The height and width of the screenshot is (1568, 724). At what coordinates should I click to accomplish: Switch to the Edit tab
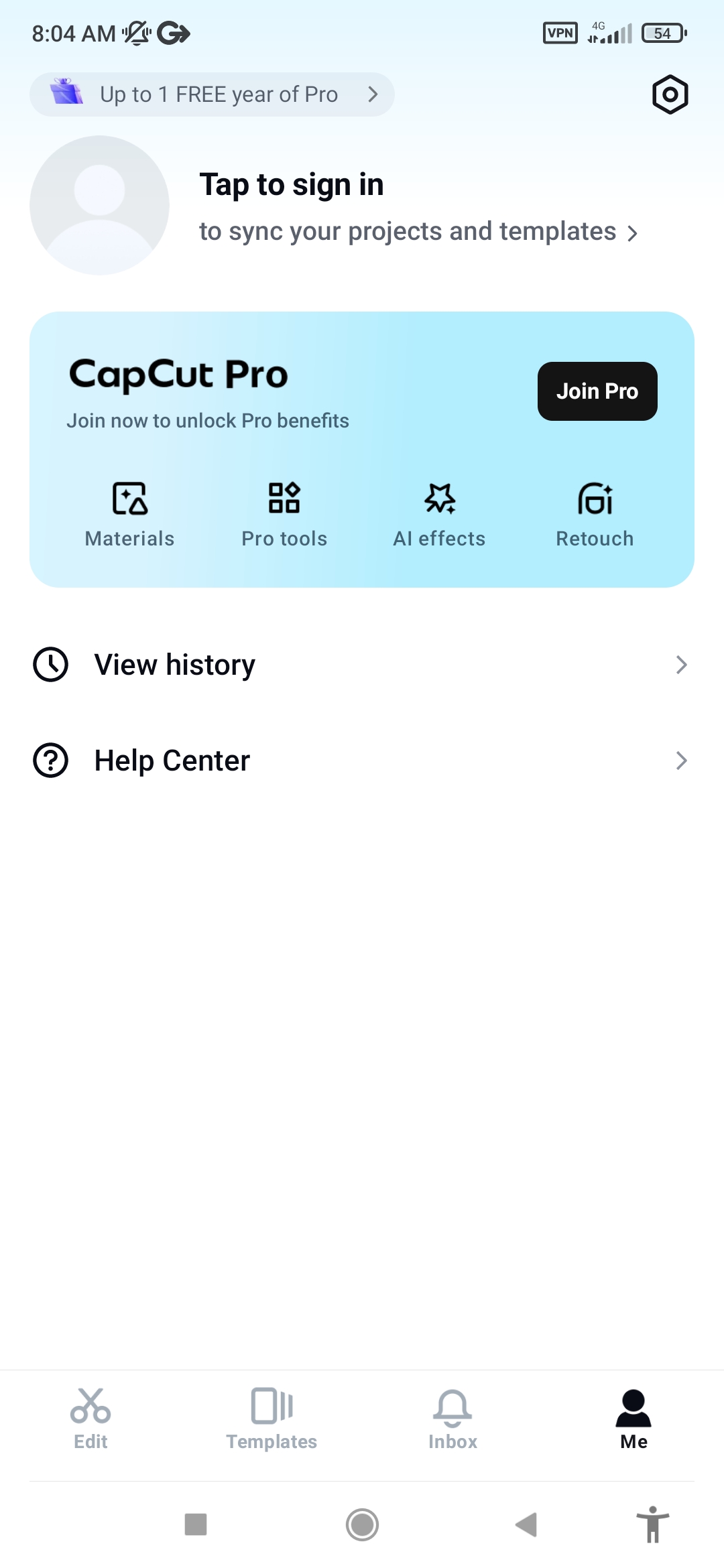click(x=90, y=1419)
